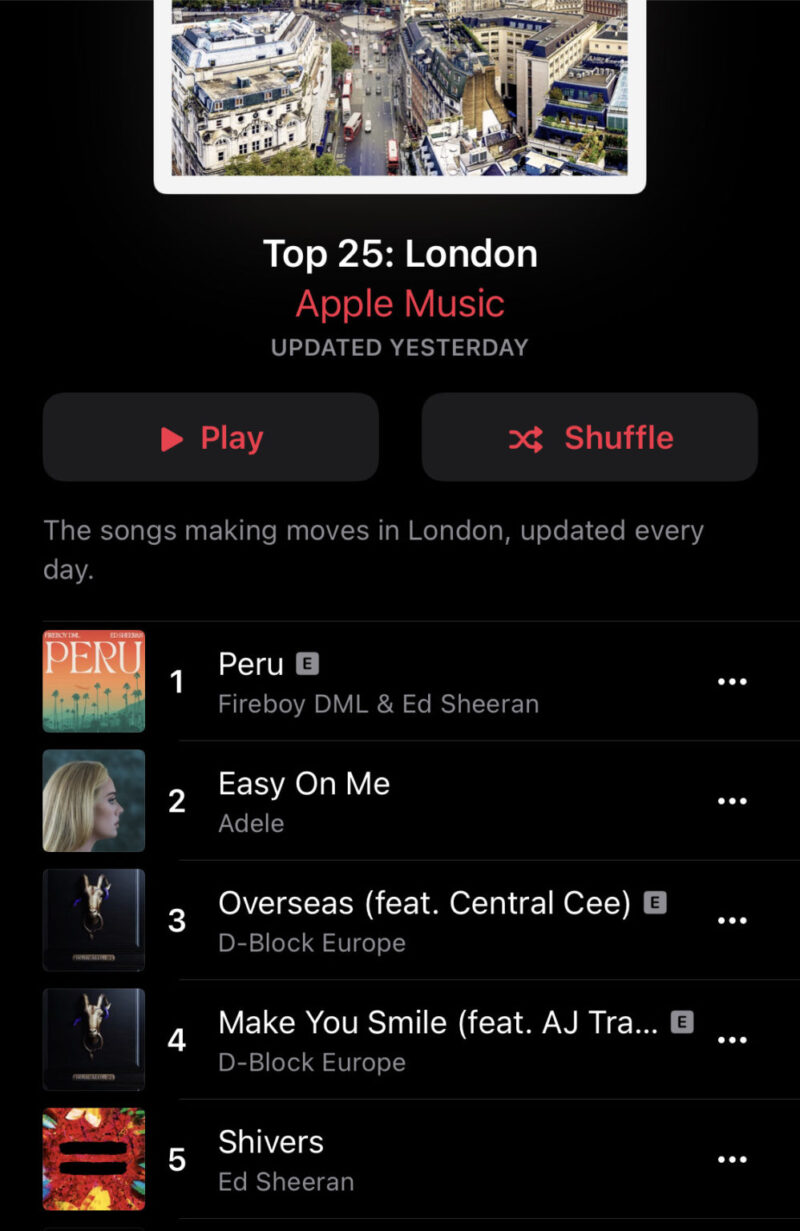Open more options for Shivers
The width and height of the screenshot is (800, 1231).
pos(733,1159)
